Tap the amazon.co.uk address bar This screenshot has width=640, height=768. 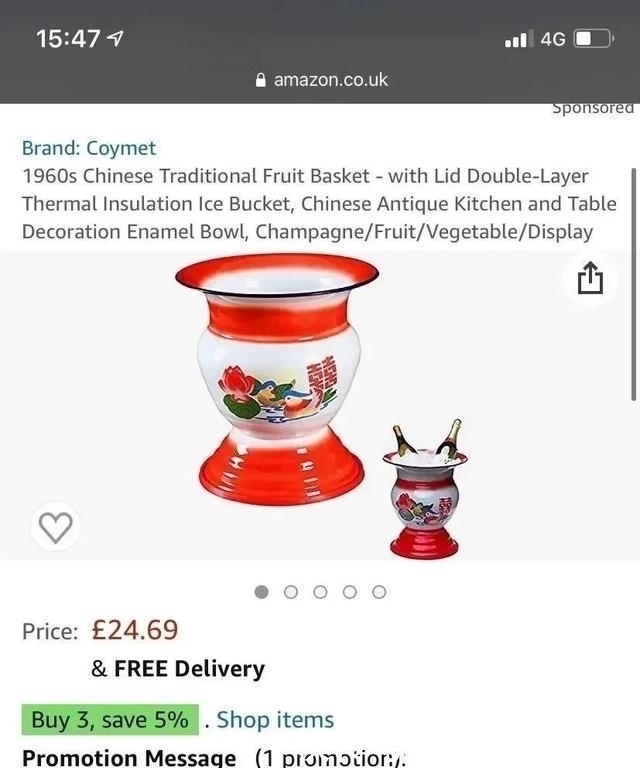tap(321, 79)
